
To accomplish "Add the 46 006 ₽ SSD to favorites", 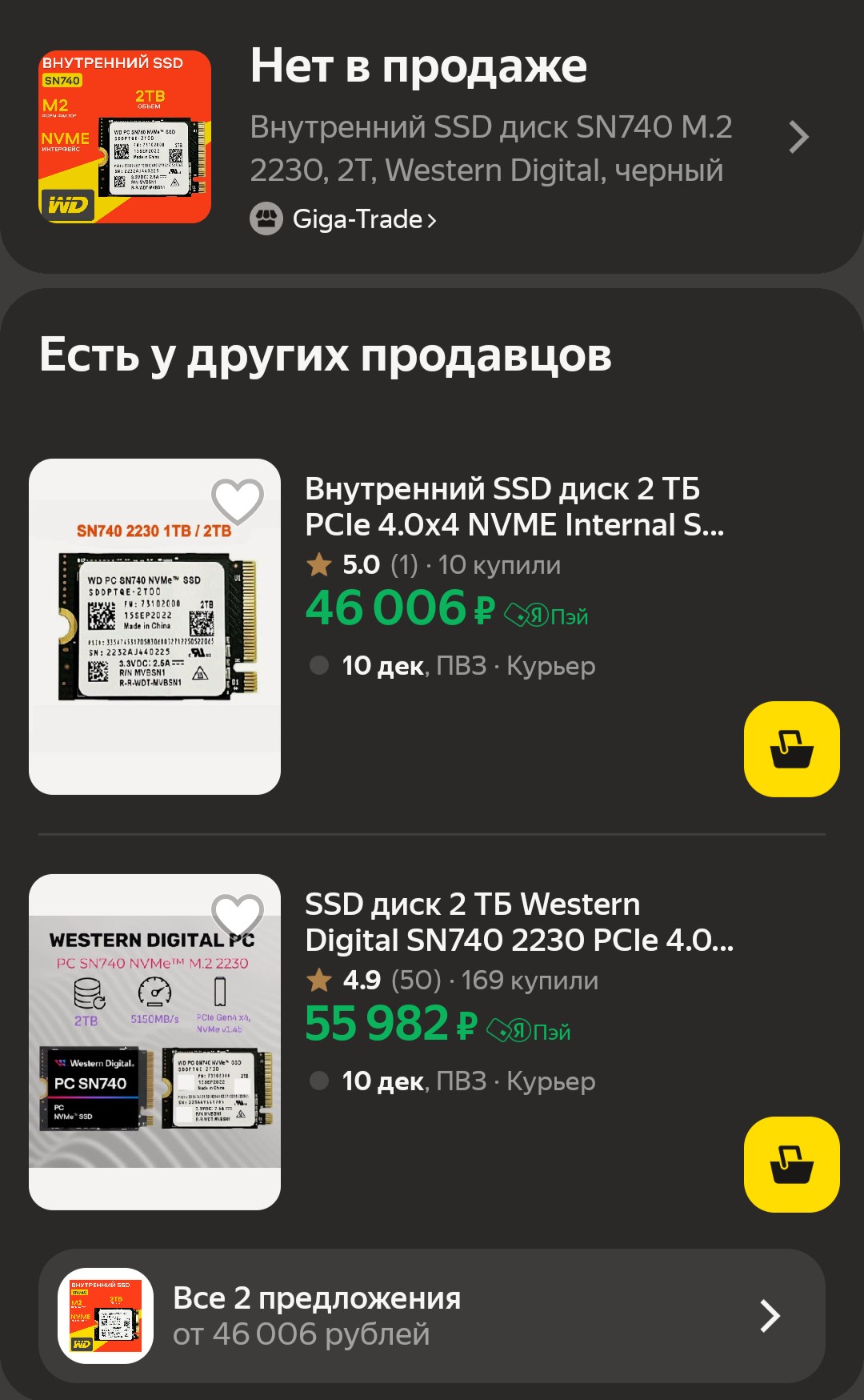I will pyautogui.click(x=237, y=501).
